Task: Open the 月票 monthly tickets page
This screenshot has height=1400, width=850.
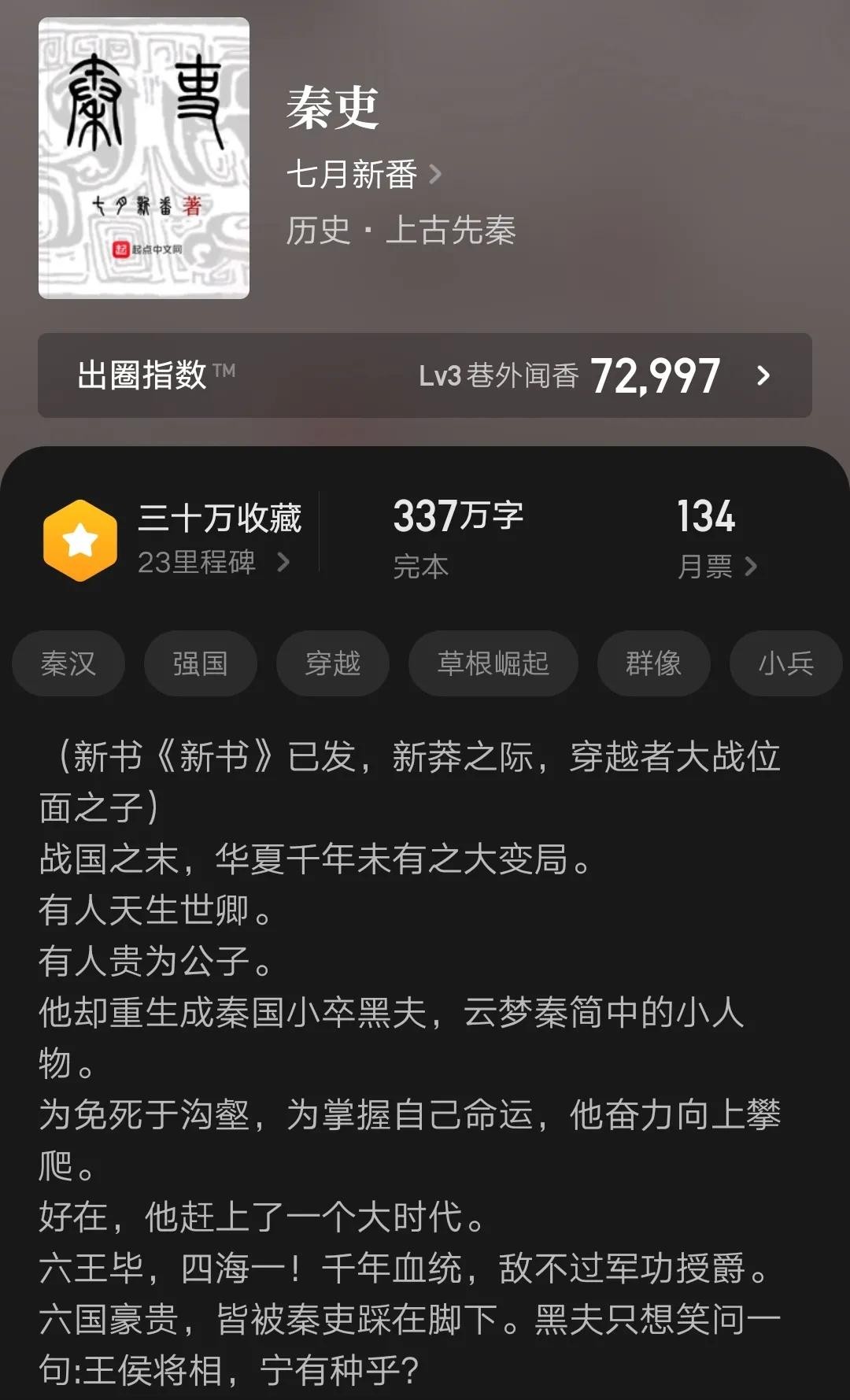Action: (716, 566)
